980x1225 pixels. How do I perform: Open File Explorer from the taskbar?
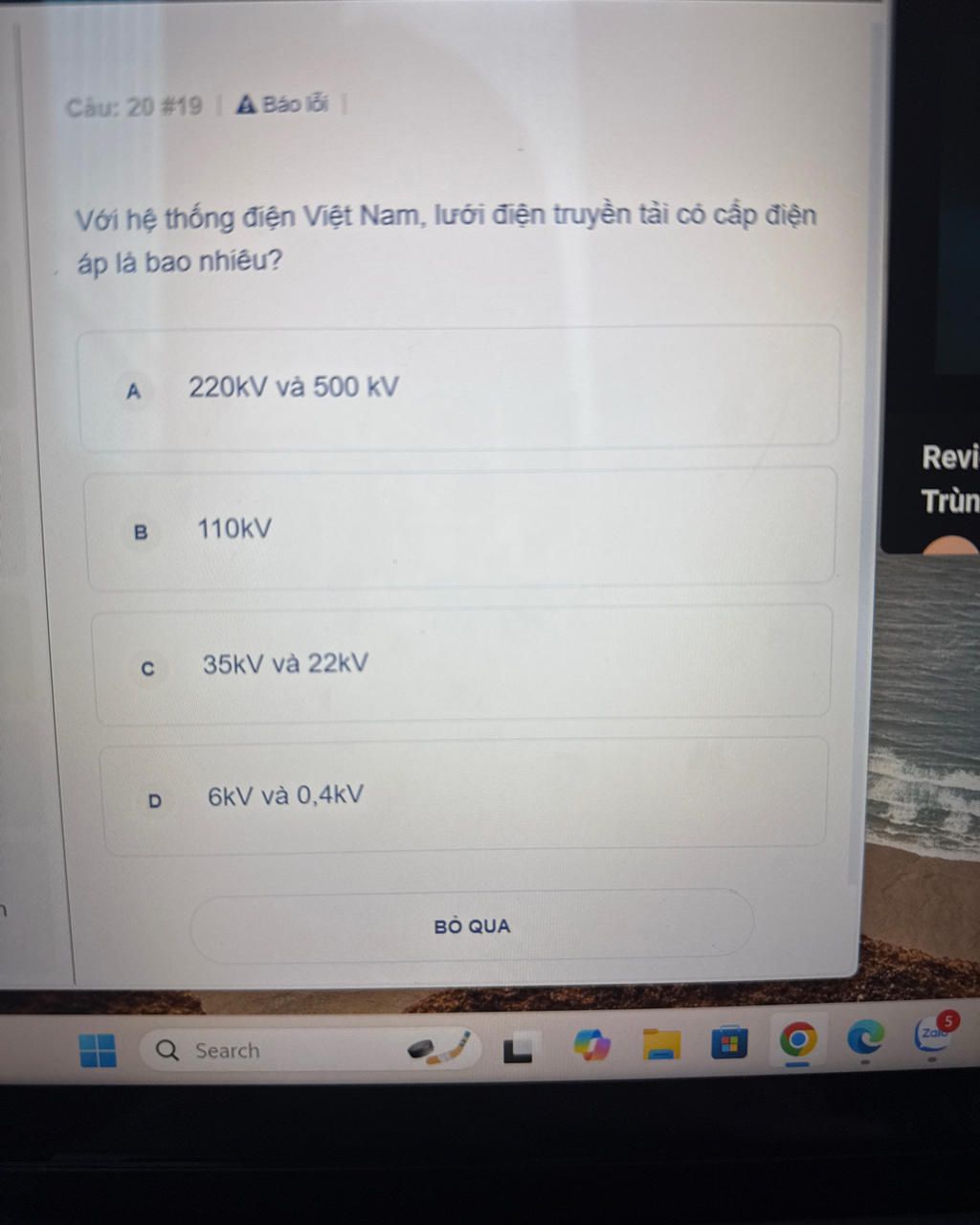click(x=660, y=1044)
